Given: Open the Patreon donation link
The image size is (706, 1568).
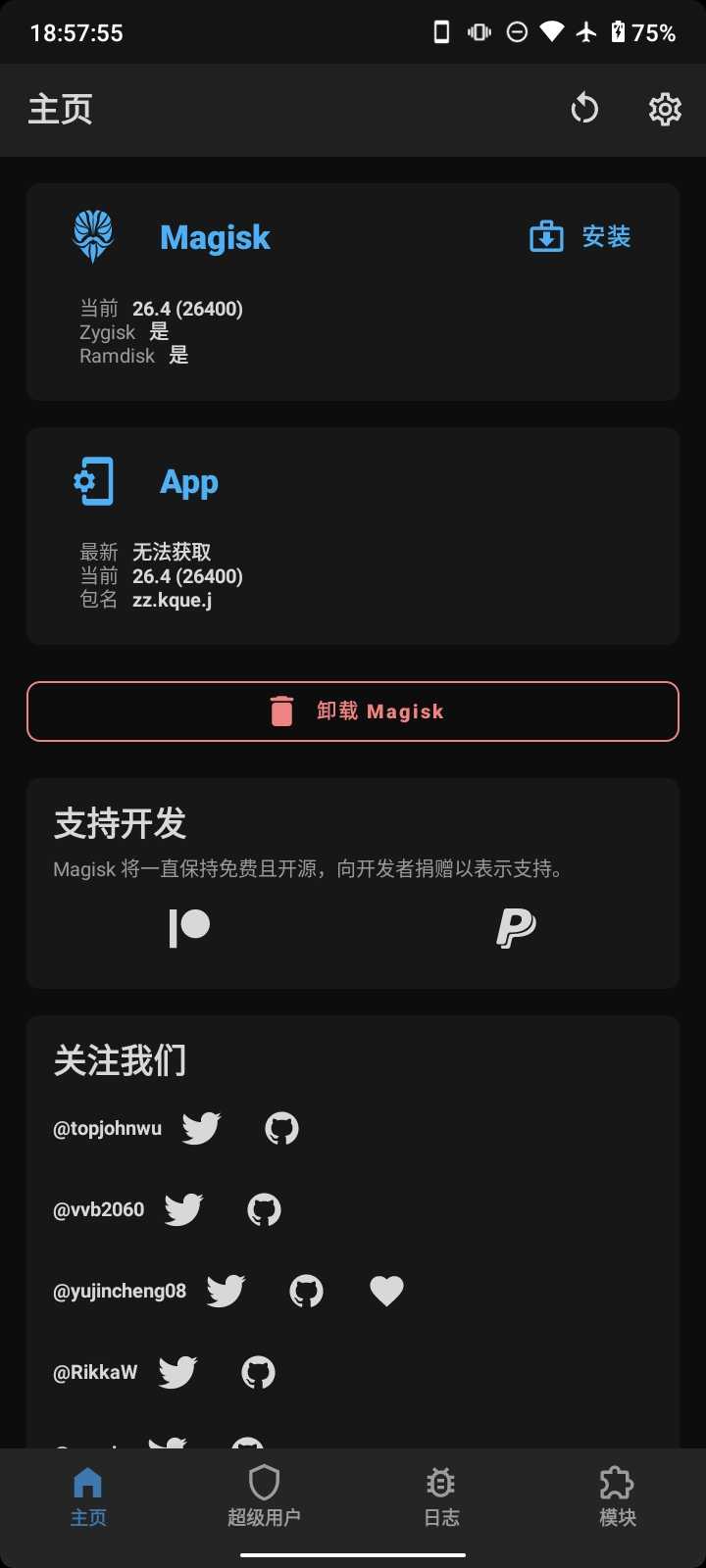Looking at the screenshot, I should click(x=189, y=927).
